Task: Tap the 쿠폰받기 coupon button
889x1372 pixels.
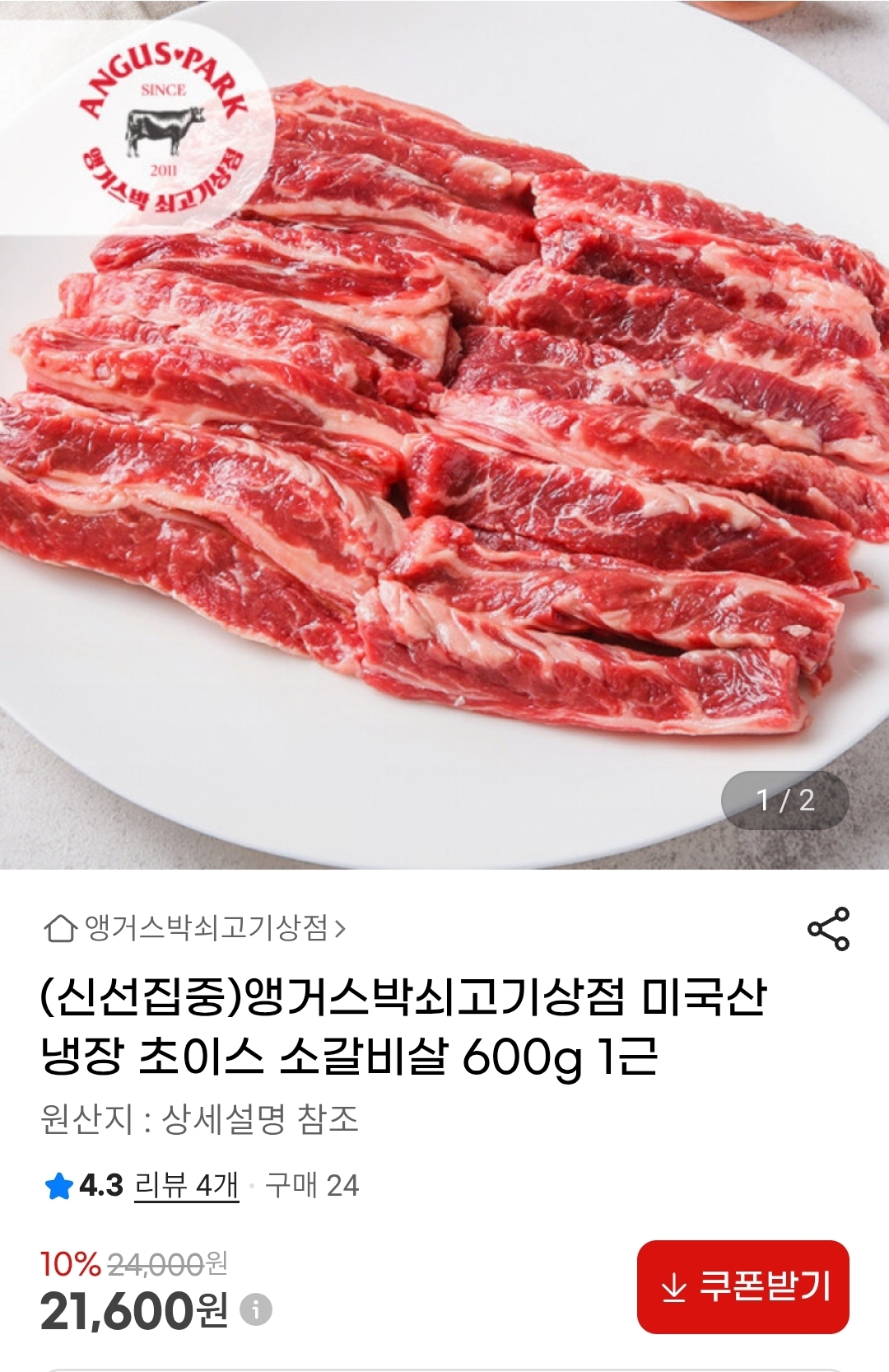Action: (x=742, y=1286)
